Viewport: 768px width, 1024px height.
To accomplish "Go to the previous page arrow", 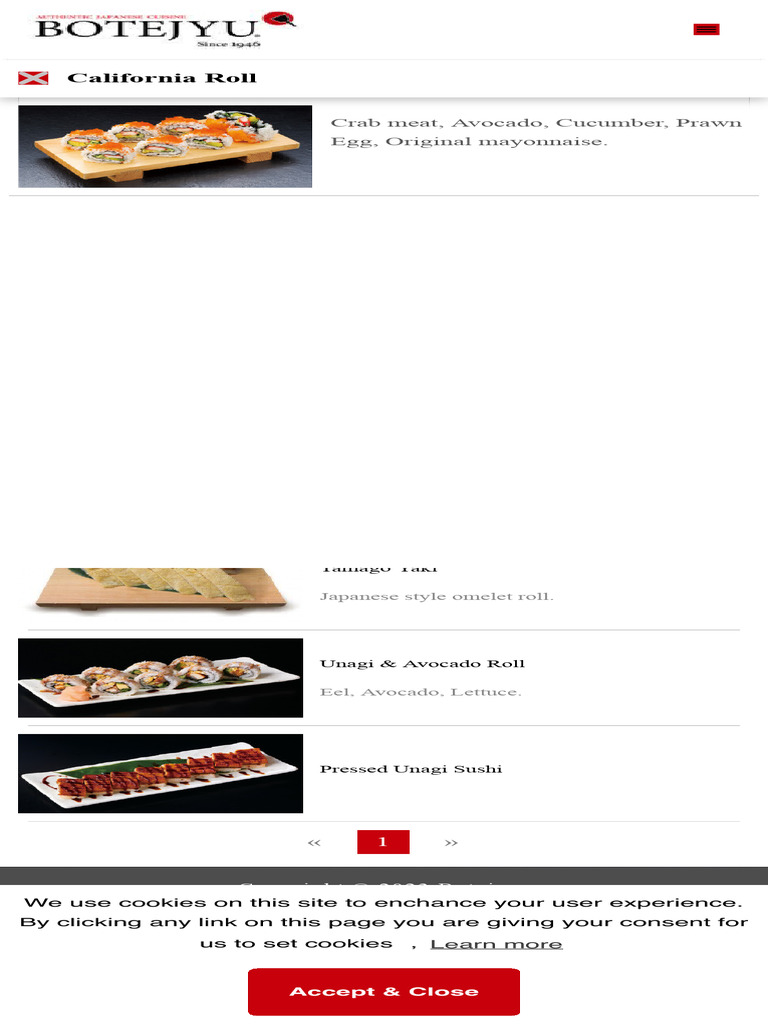I will point(314,842).
